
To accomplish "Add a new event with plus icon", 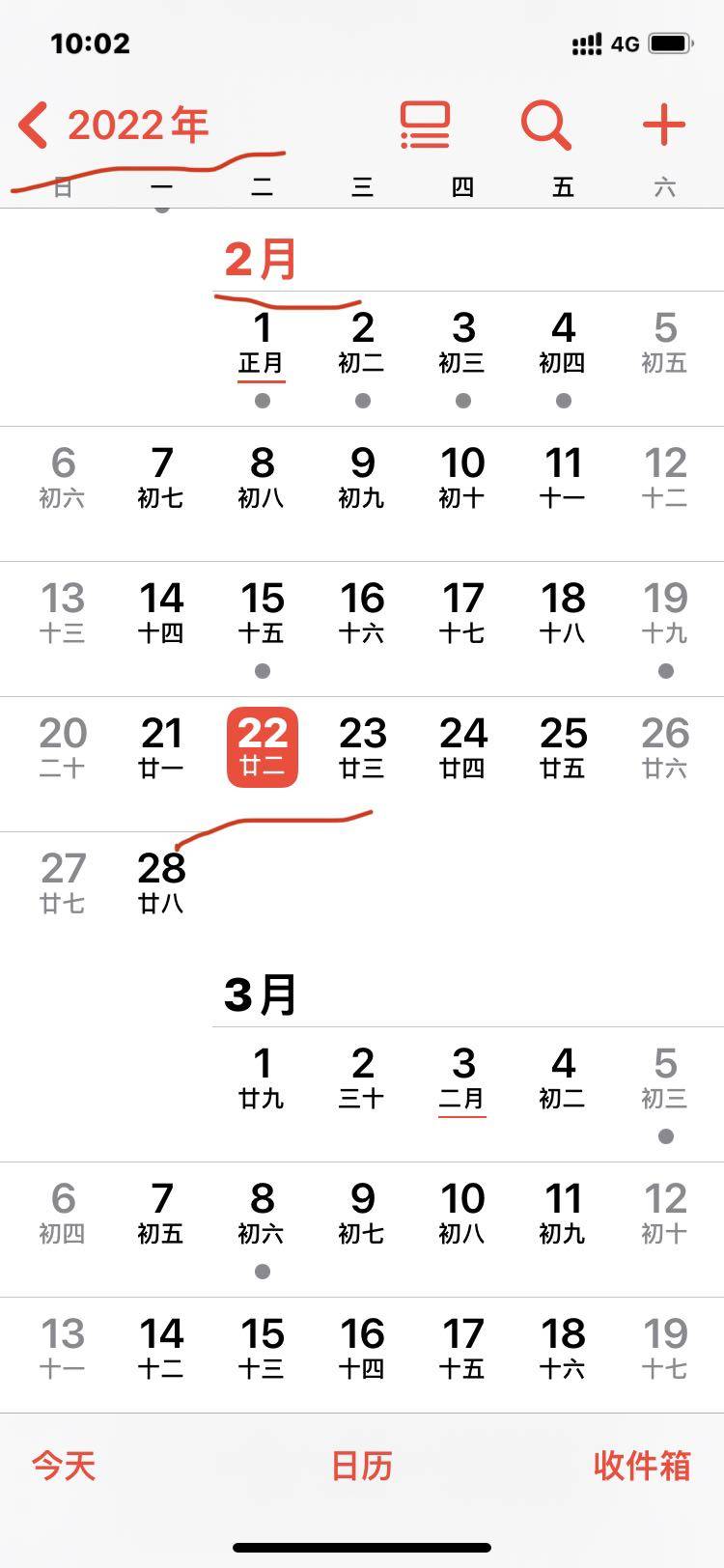I will (664, 126).
